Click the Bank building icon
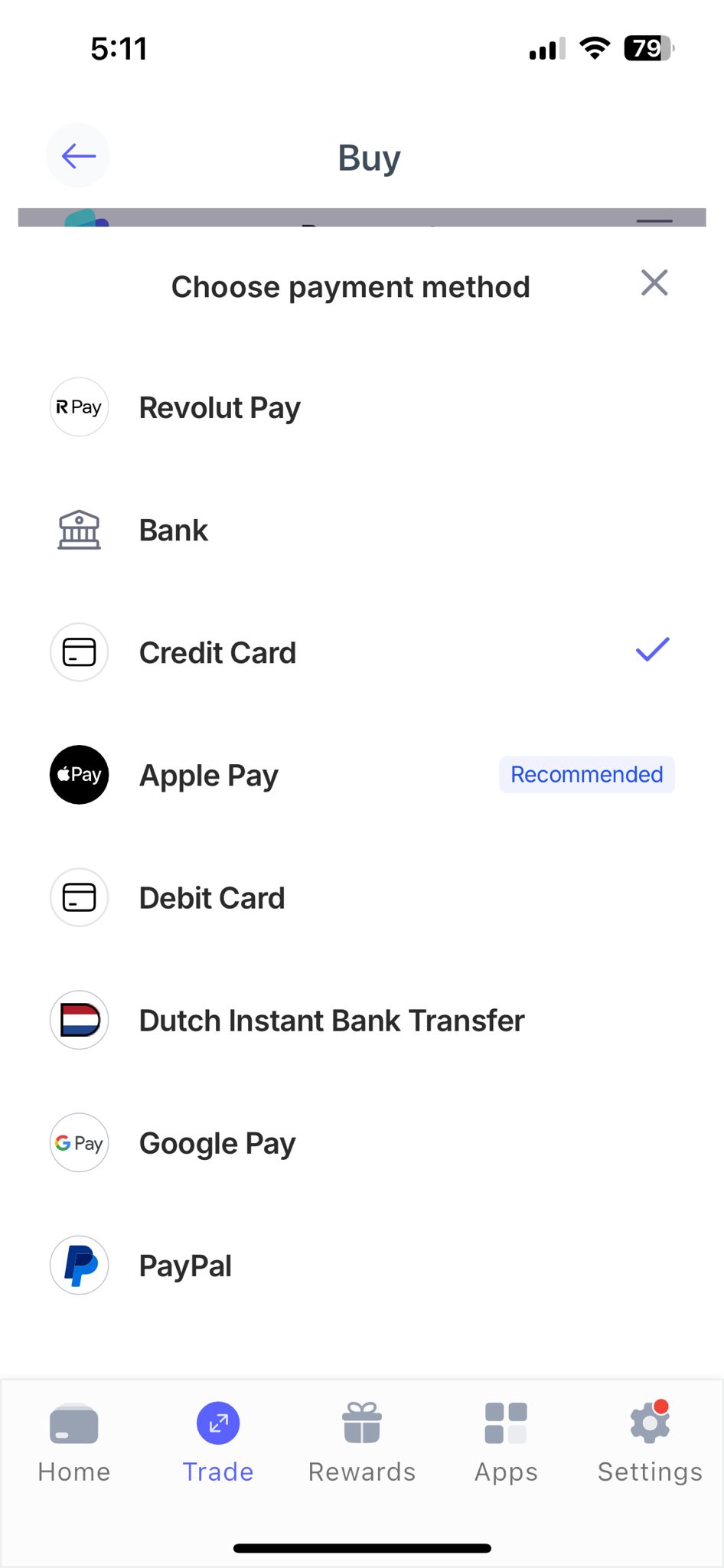The height and width of the screenshot is (1568, 724). [x=79, y=529]
